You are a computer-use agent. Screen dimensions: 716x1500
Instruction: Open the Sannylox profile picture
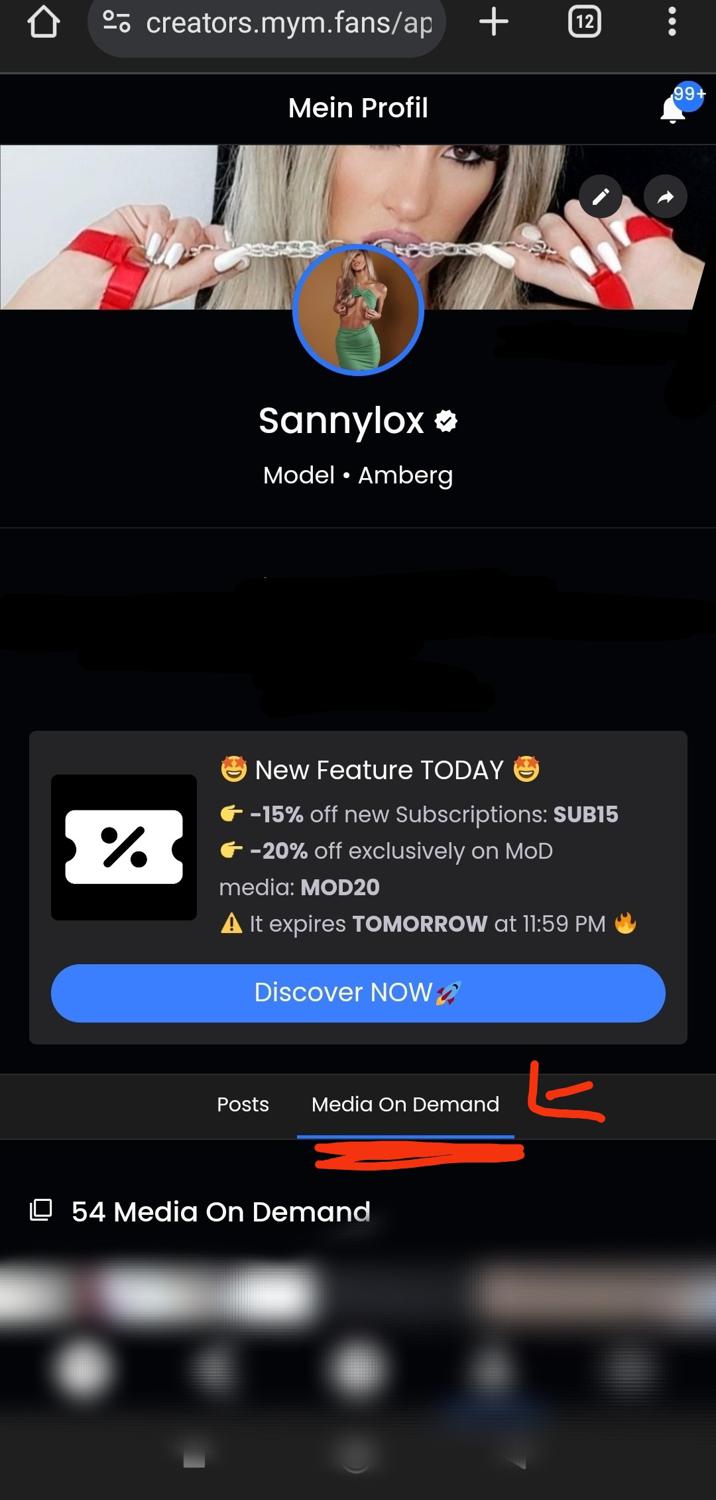[x=358, y=311]
